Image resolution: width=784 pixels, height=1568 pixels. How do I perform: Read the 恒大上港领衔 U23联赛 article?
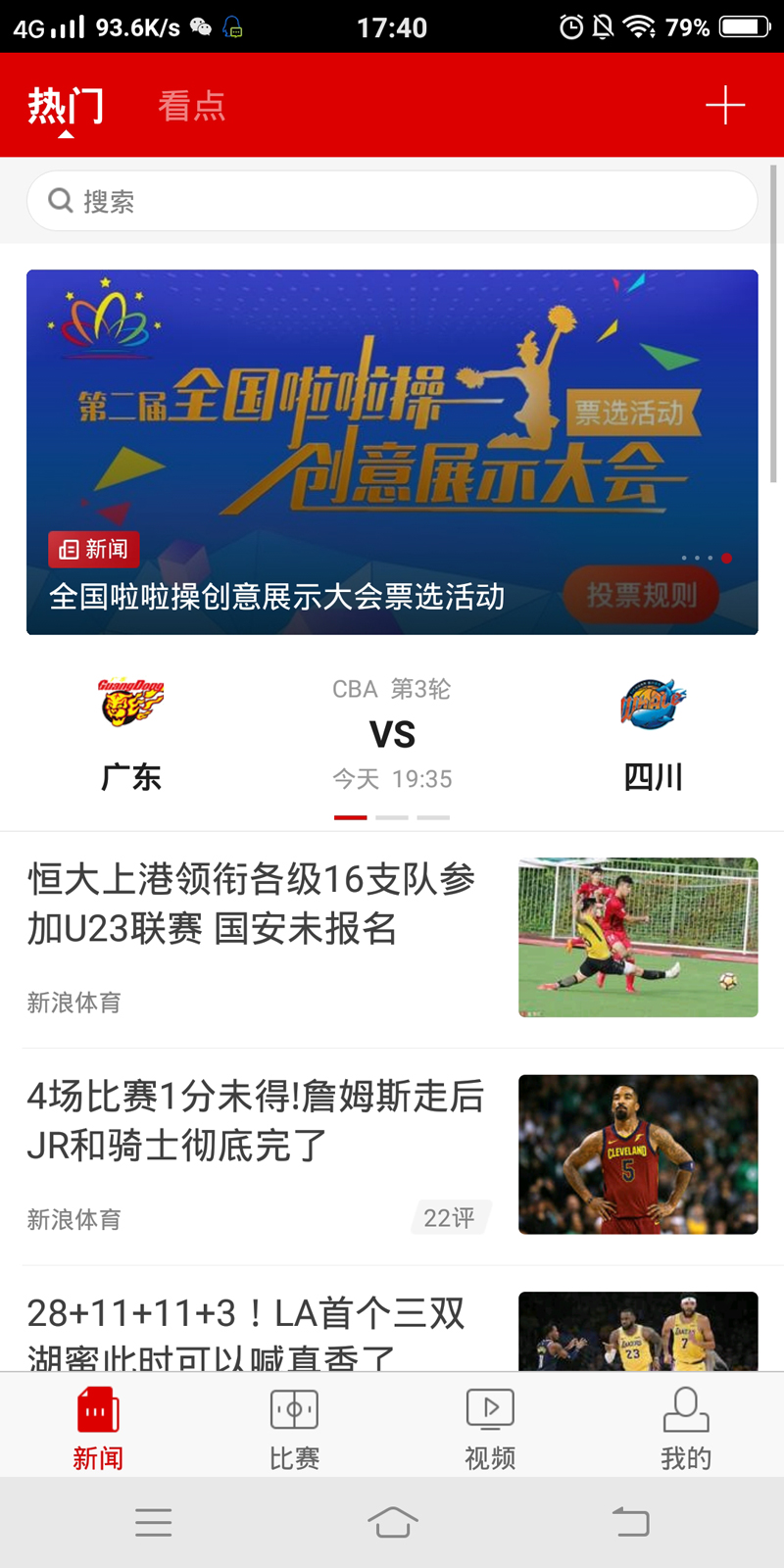(392, 939)
